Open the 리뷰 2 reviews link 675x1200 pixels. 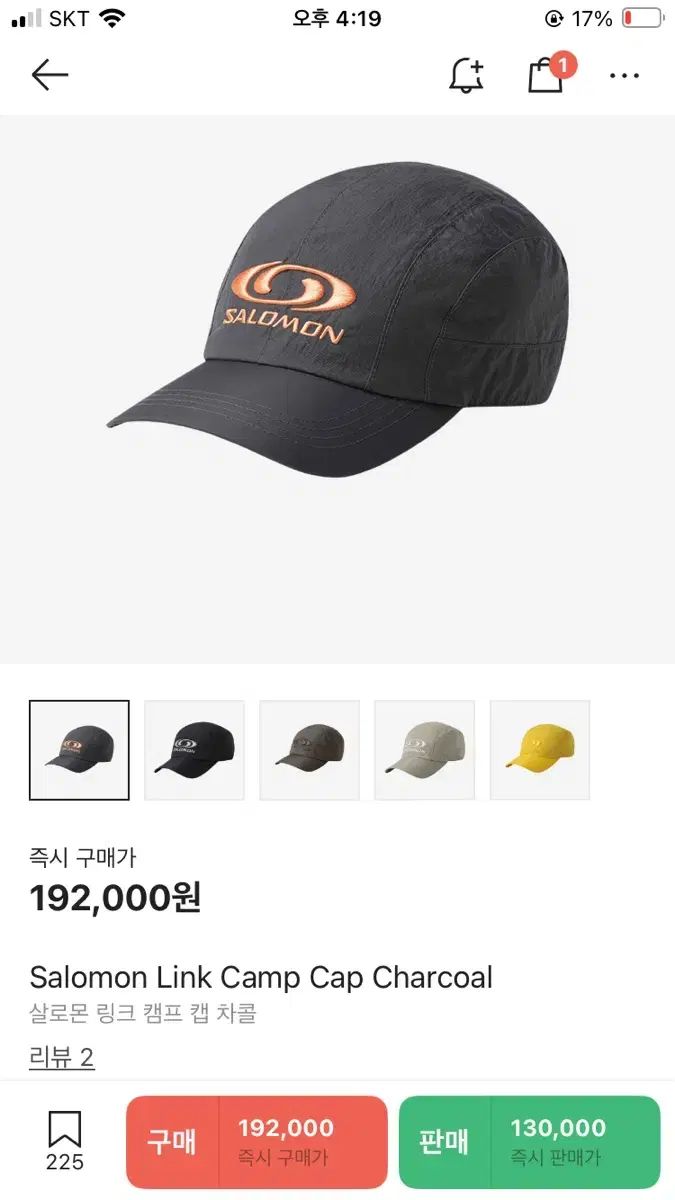coord(61,1057)
